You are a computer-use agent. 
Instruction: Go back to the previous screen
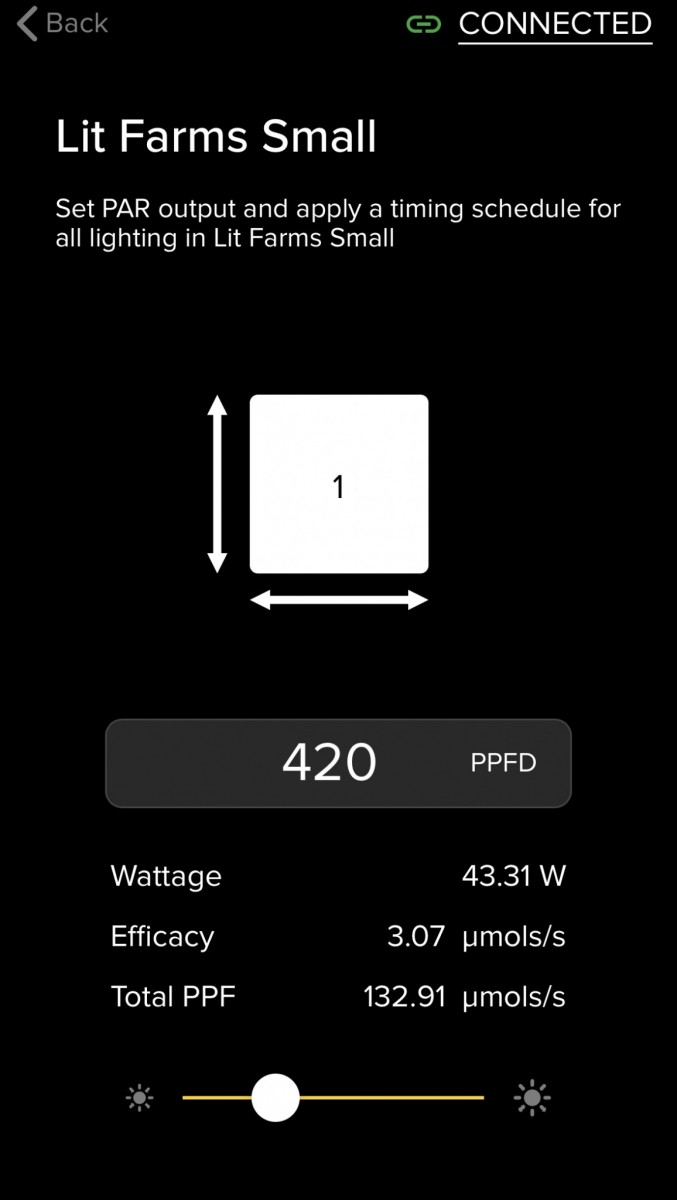(62, 23)
